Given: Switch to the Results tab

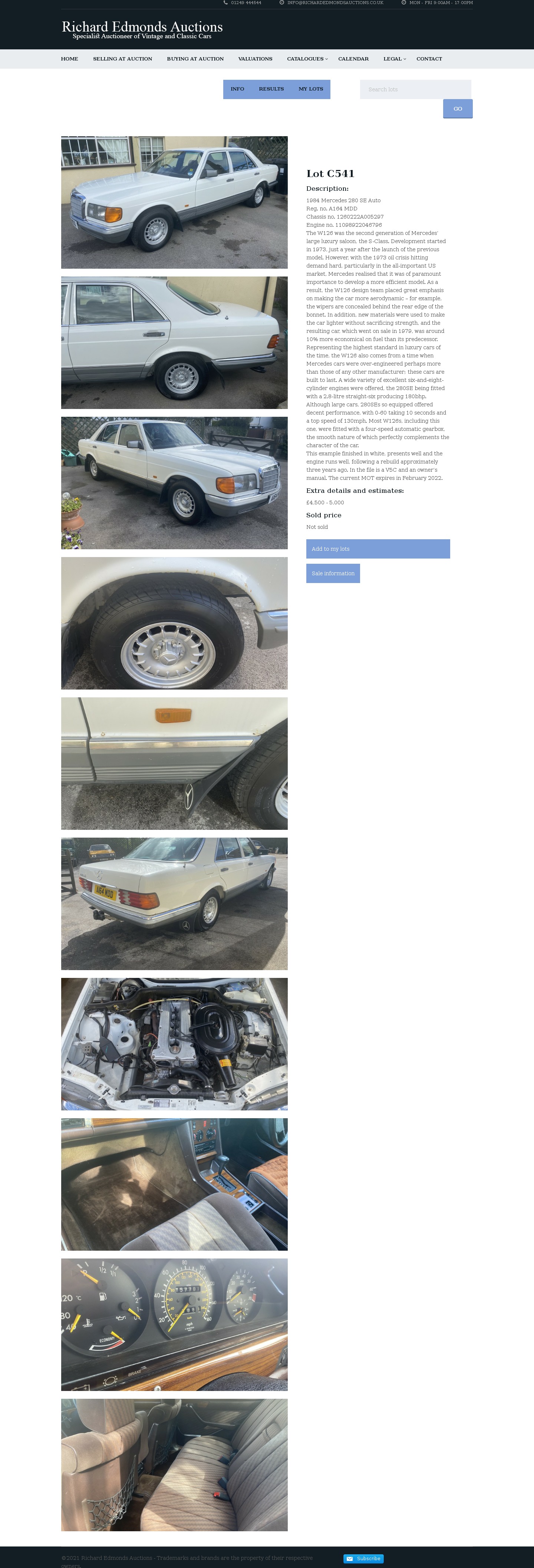Looking at the screenshot, I should point(271,89).
